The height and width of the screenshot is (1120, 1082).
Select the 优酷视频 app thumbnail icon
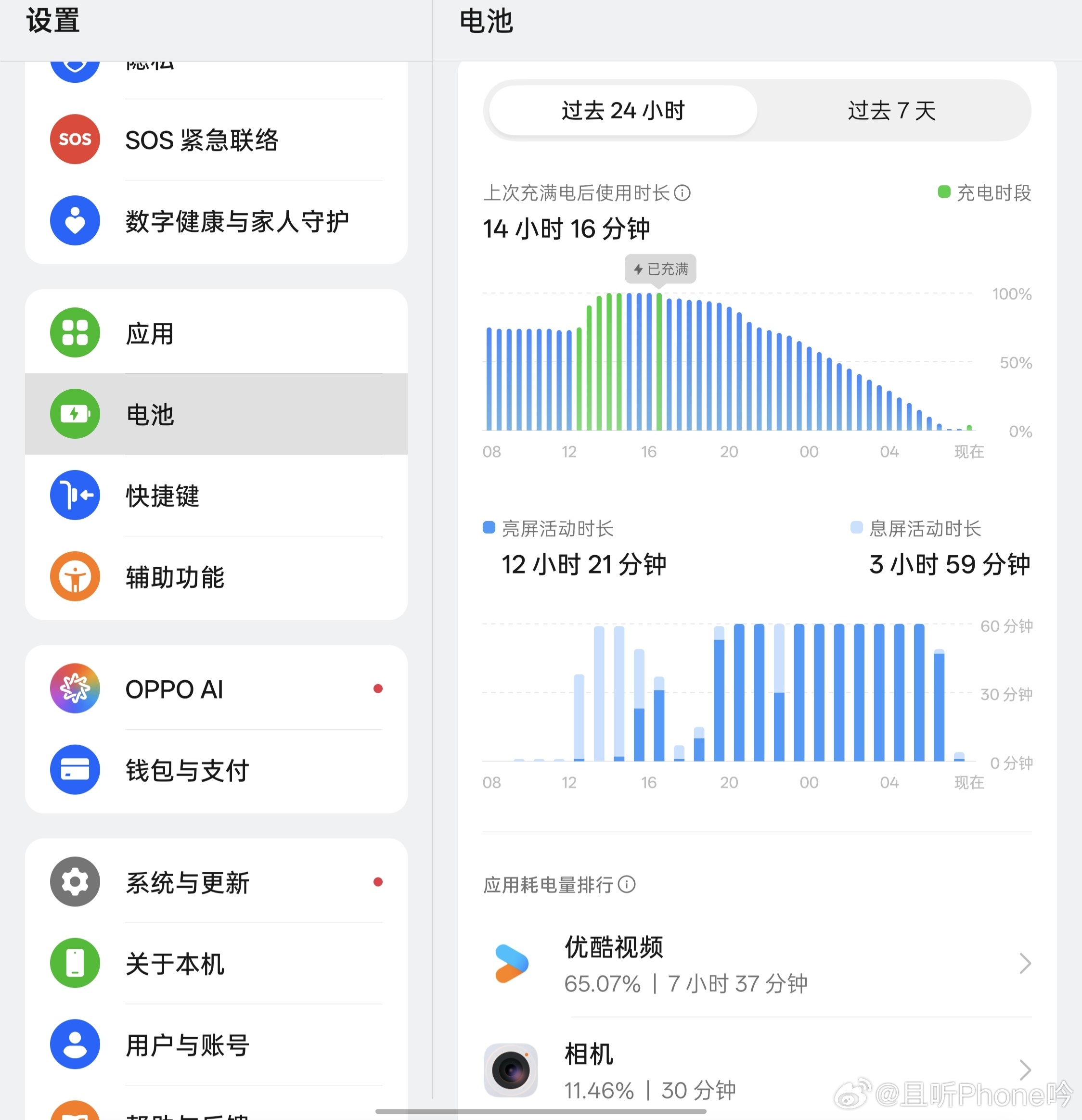click(512, 963)
